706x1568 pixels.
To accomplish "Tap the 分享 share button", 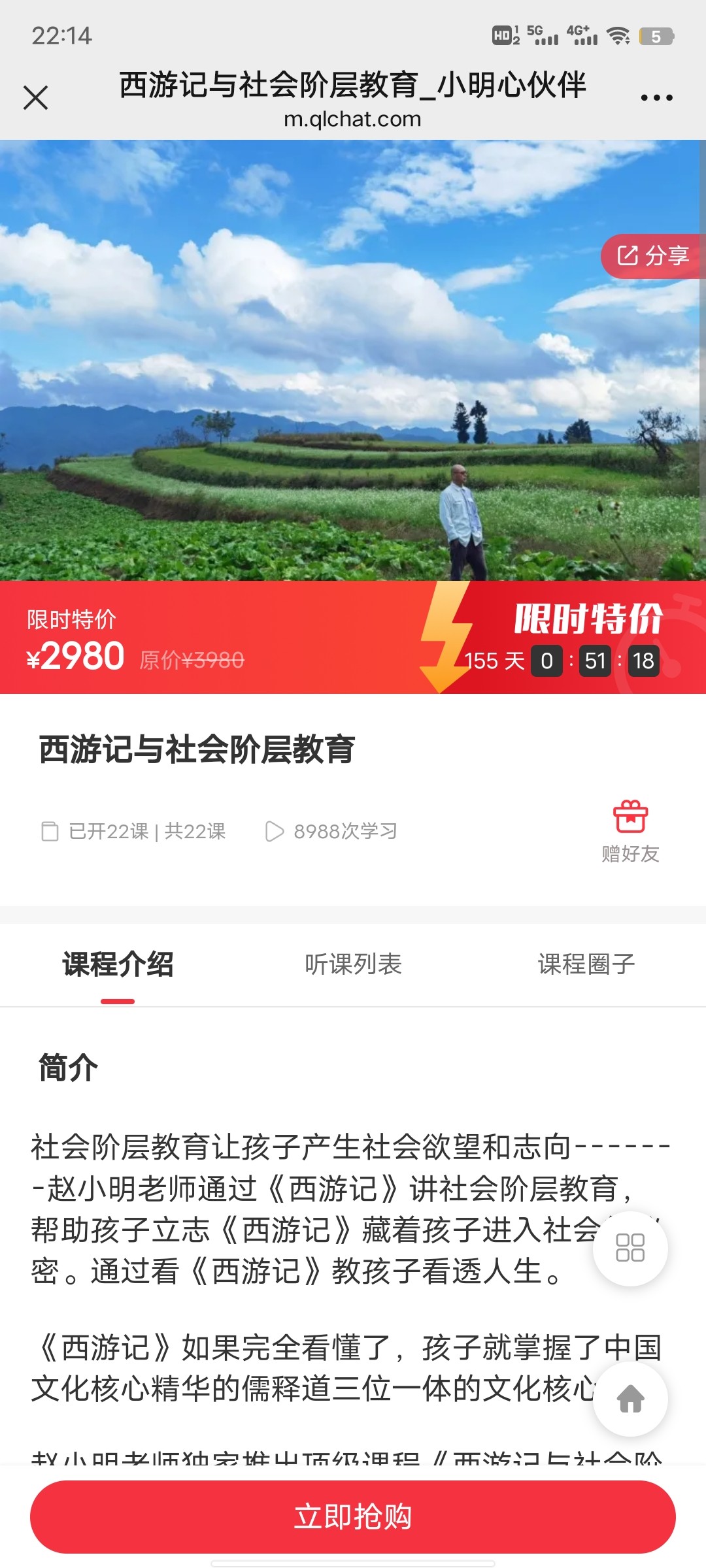I will tap(653, 256).
